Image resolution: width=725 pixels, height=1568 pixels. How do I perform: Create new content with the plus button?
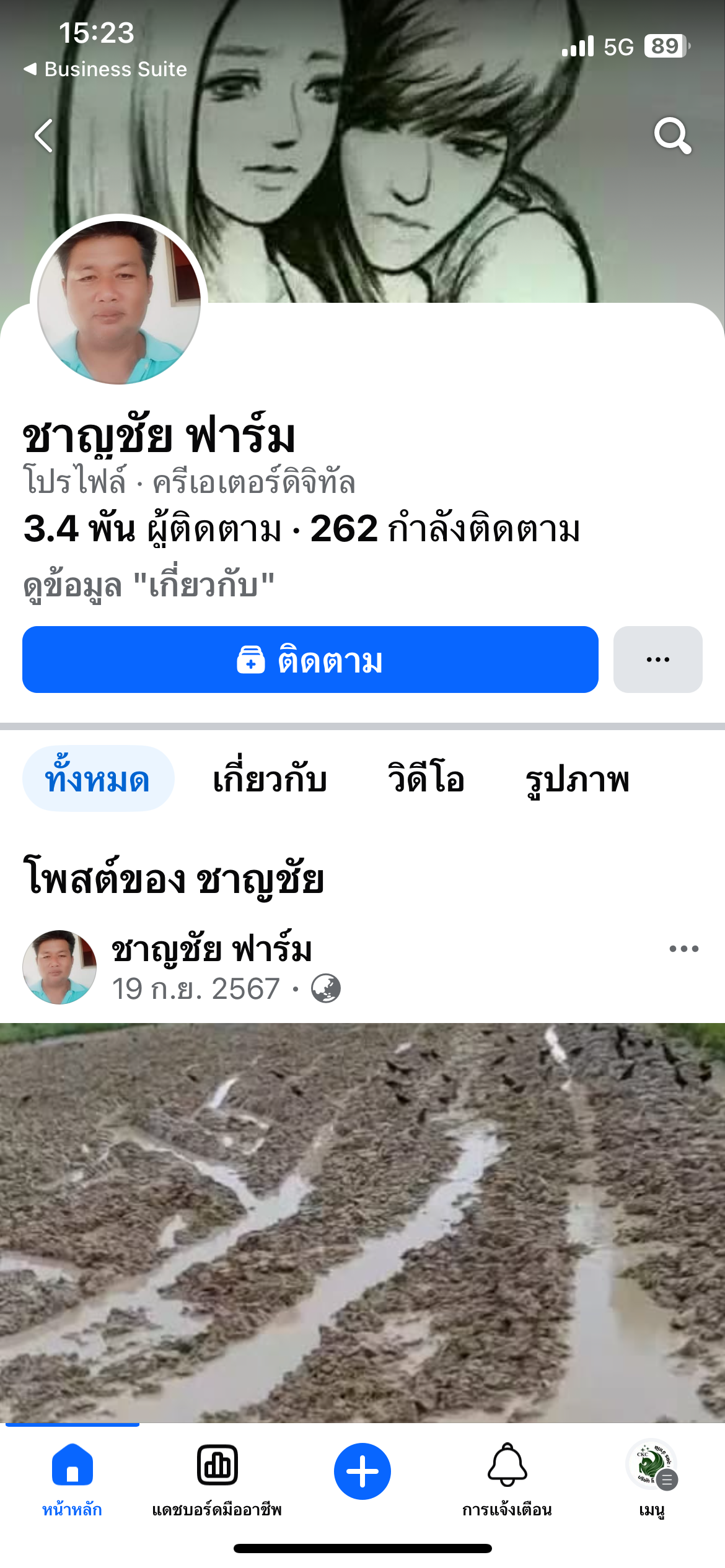(362, 1471)
